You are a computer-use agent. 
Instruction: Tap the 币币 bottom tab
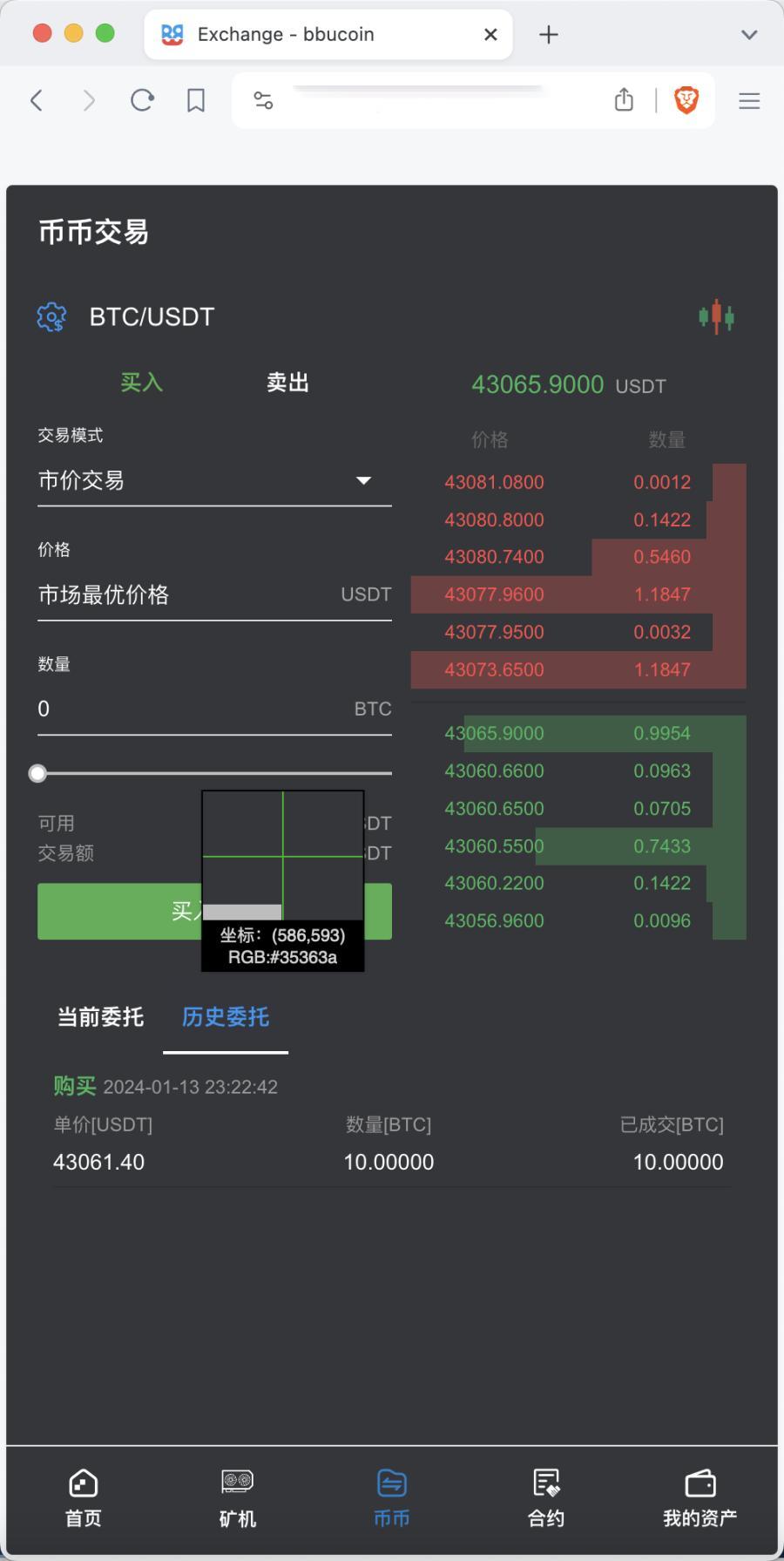(x=391, y=1498)
